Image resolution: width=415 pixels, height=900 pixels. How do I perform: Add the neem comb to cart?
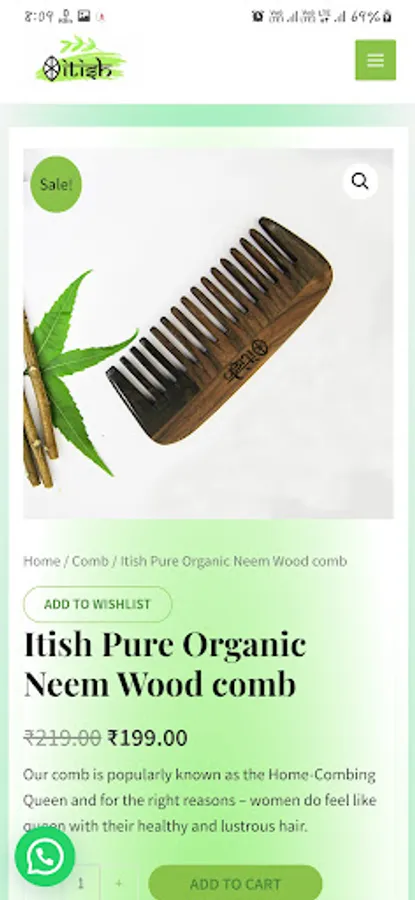click(x=235, y=883)
